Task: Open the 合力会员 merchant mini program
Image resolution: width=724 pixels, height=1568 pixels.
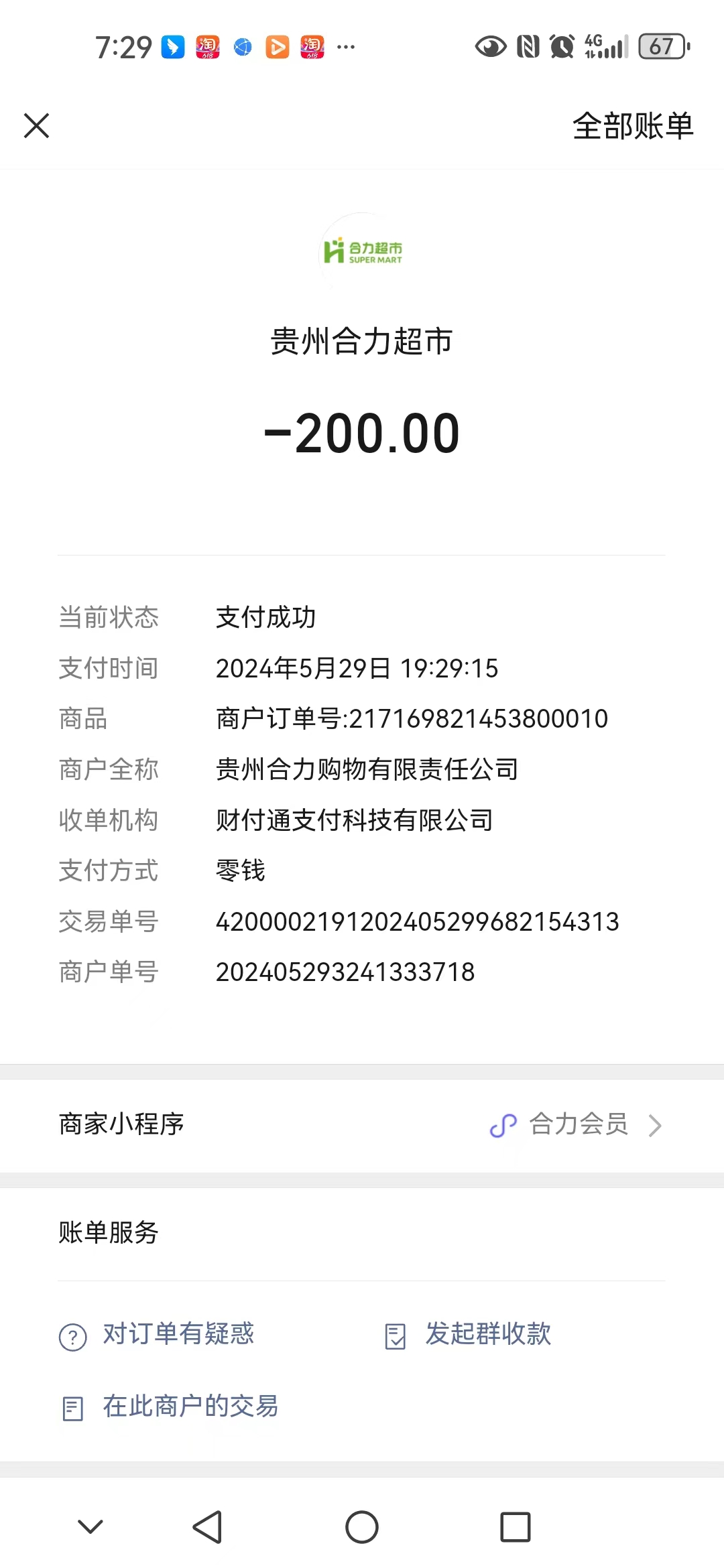Action: coord(577,1124)
